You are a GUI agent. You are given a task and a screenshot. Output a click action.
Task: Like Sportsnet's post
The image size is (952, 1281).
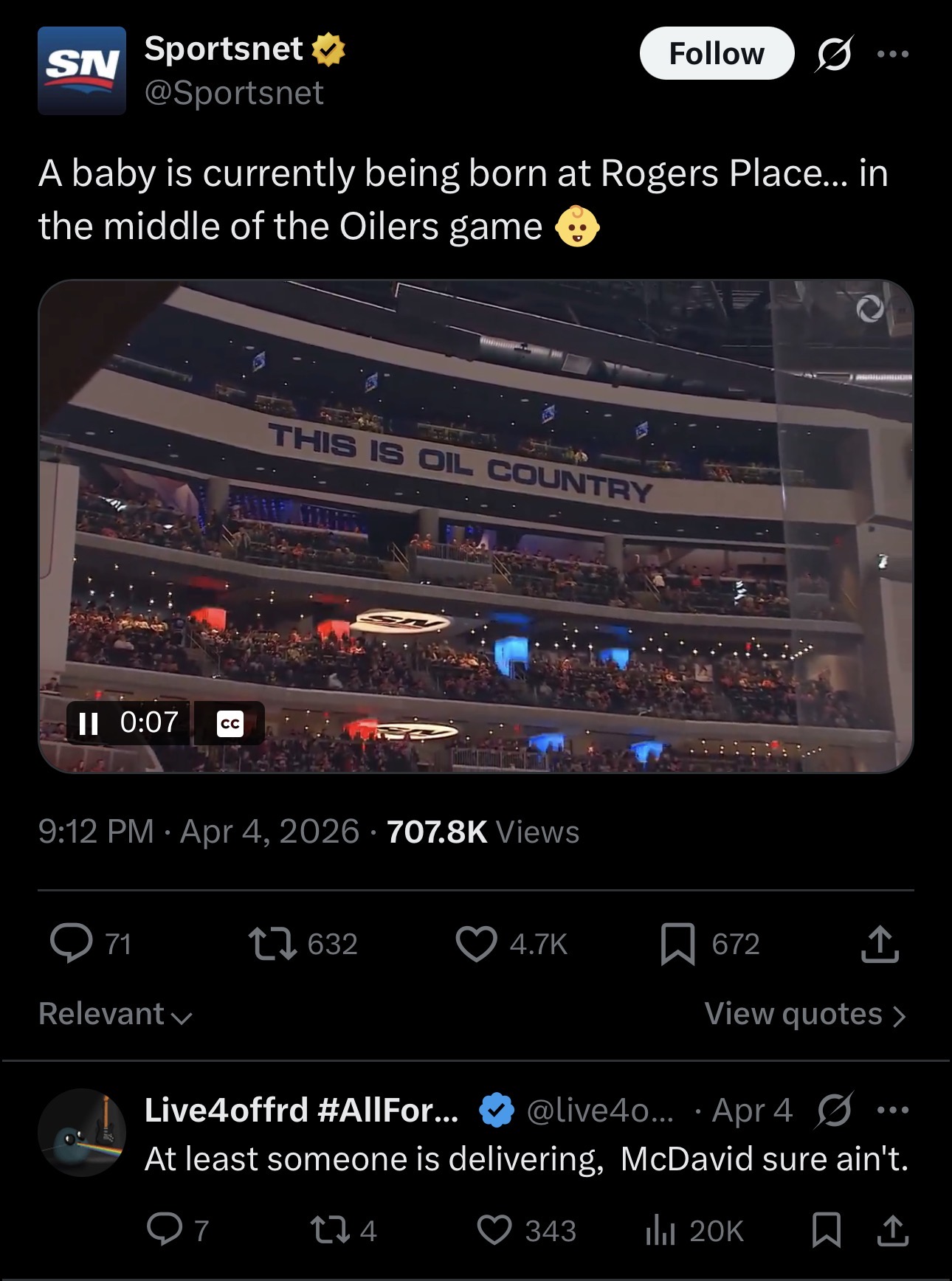tap(476, 944)
